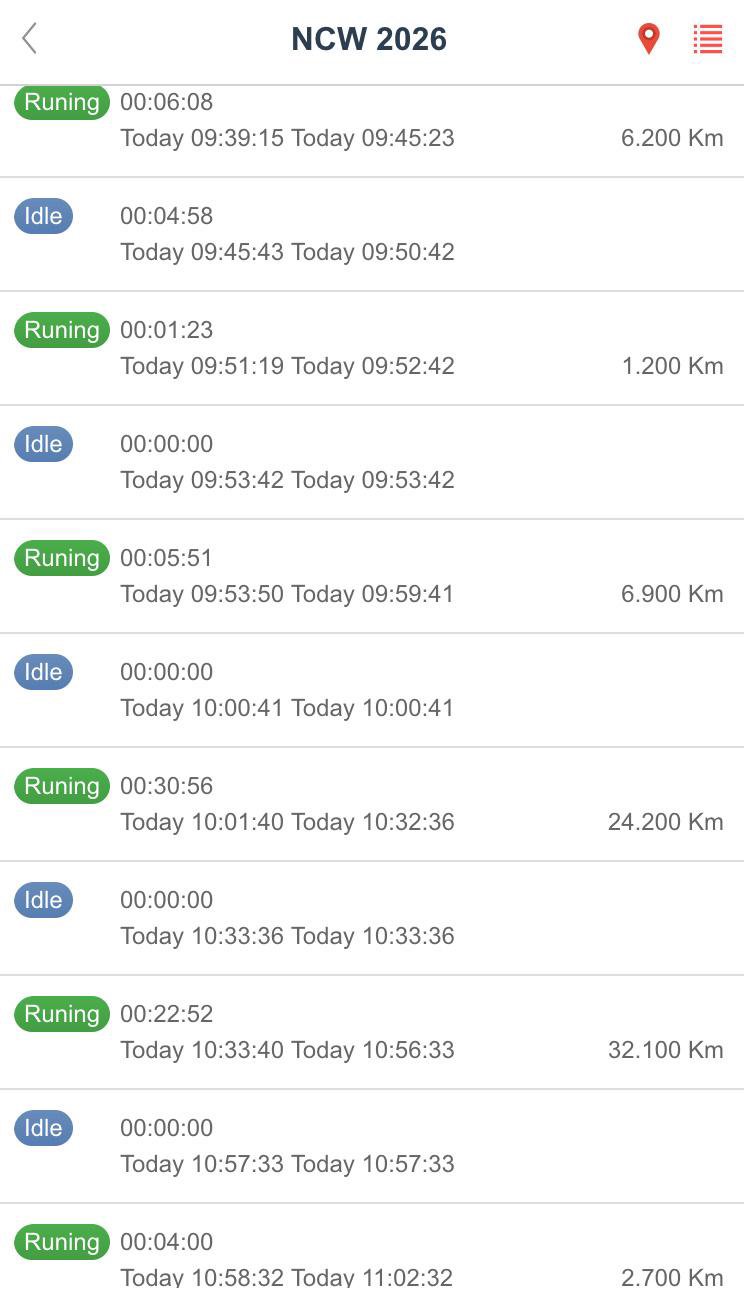Image resolution: width=750 pixels, height=1292 pixels.
Task: Open the 24.200 Km running trip
Action: 372,804
